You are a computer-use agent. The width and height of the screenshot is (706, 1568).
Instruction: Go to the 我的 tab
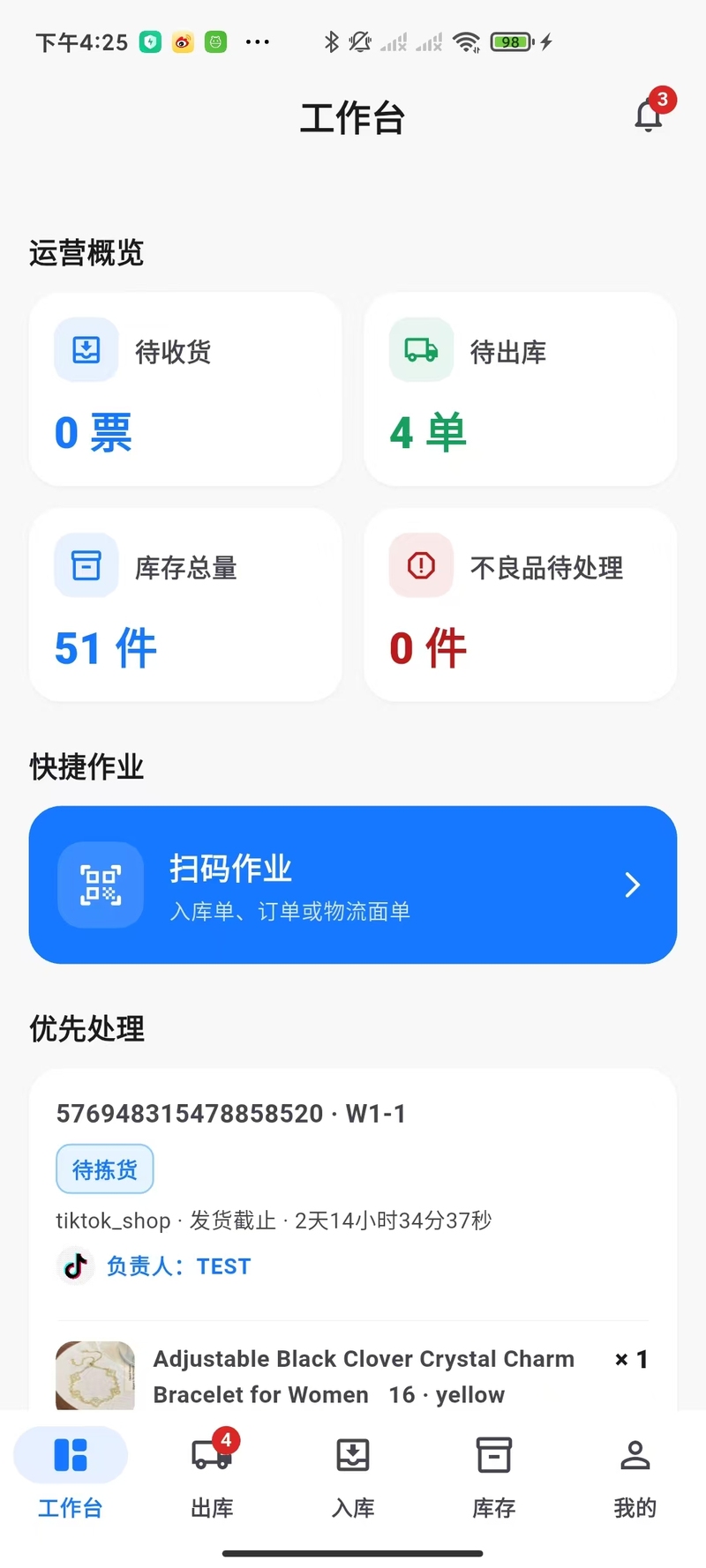click(x=635, y=1472)
